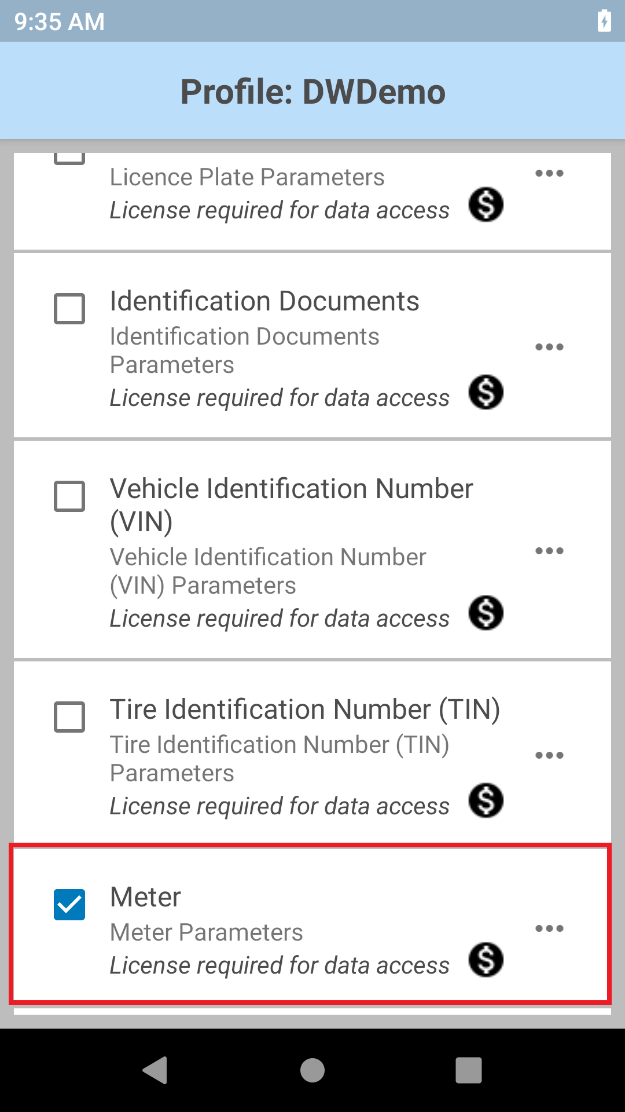Check the Tire Identification Number (TIN) box

click(x=70, y=716)
